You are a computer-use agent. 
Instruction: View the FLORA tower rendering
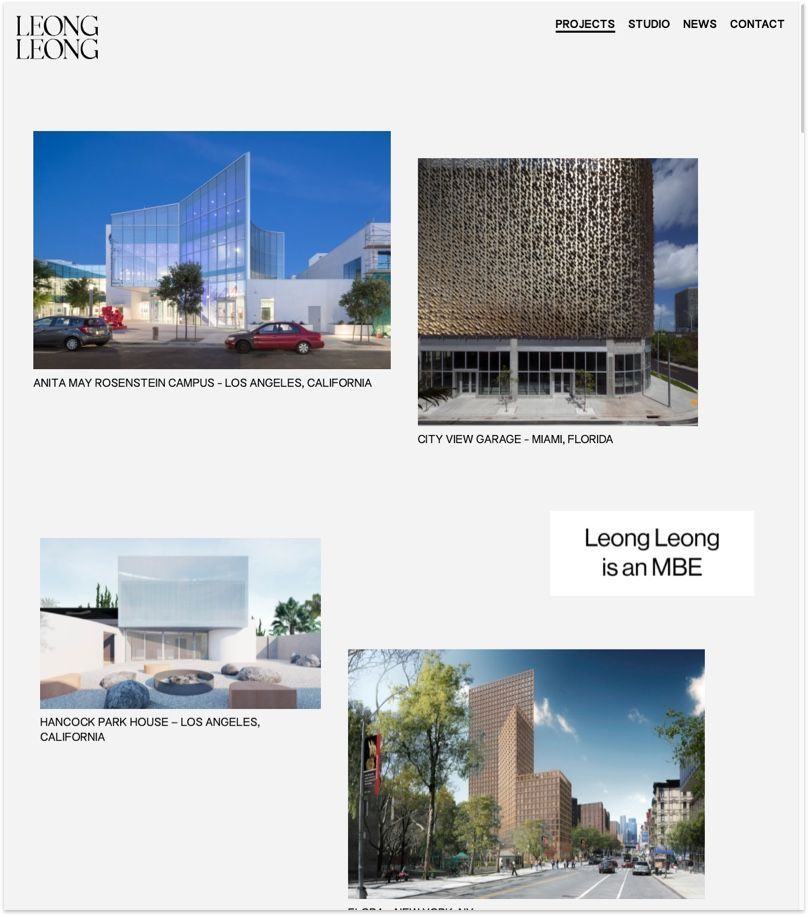coord(525,770)
